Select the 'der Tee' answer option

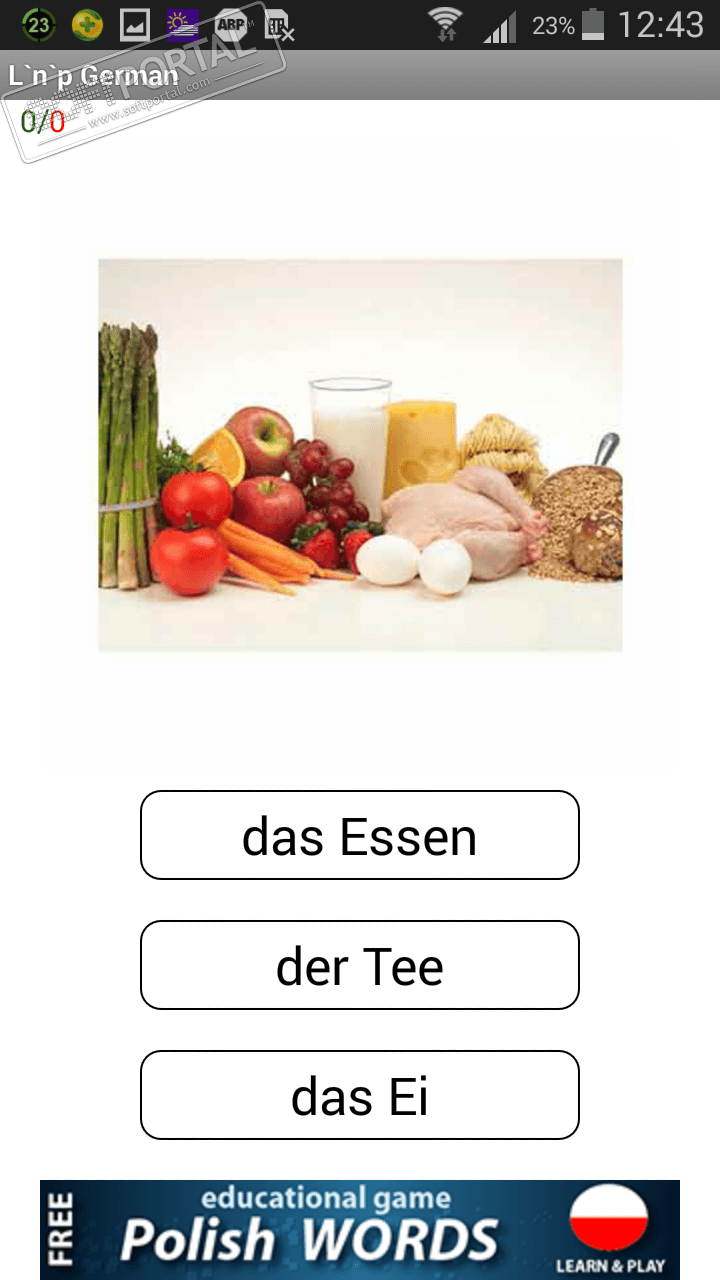[360, 965]
